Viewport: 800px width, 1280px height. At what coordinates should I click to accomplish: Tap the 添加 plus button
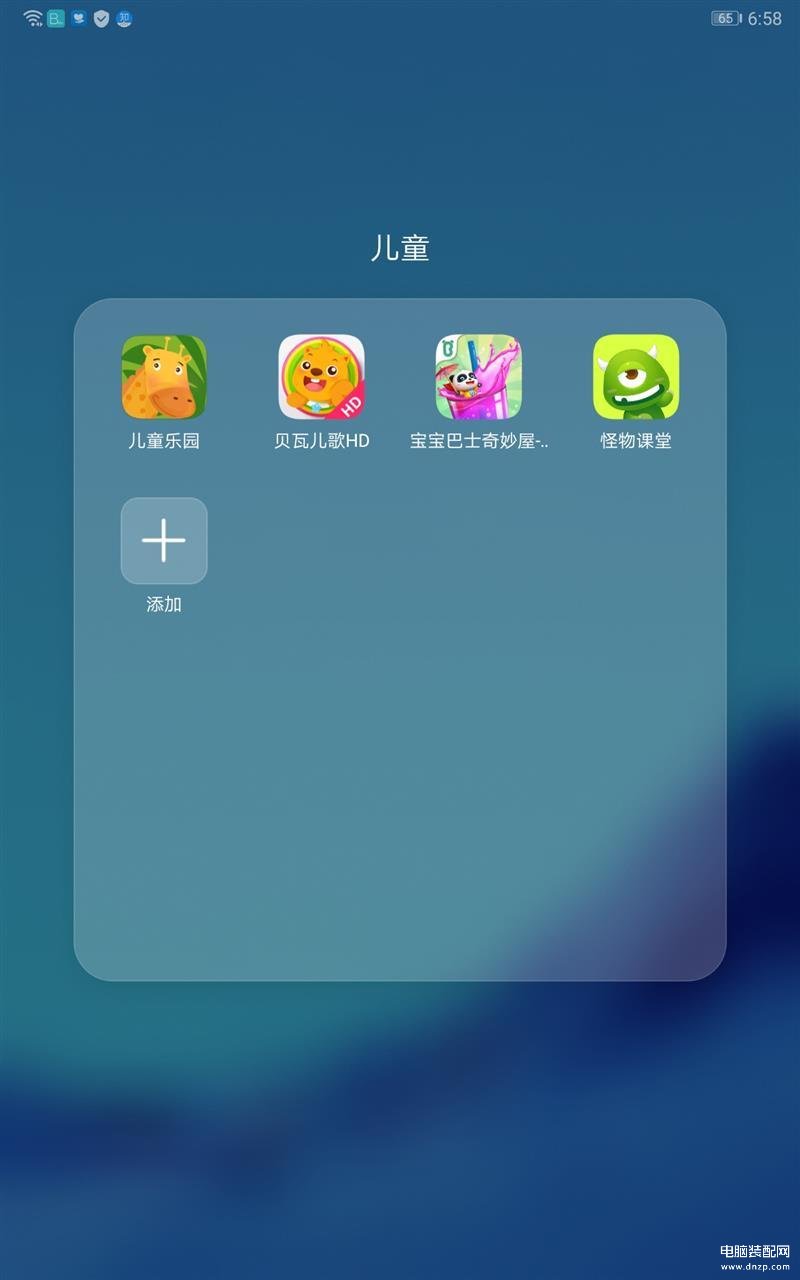pyautogui.click(x=164, y=541)
